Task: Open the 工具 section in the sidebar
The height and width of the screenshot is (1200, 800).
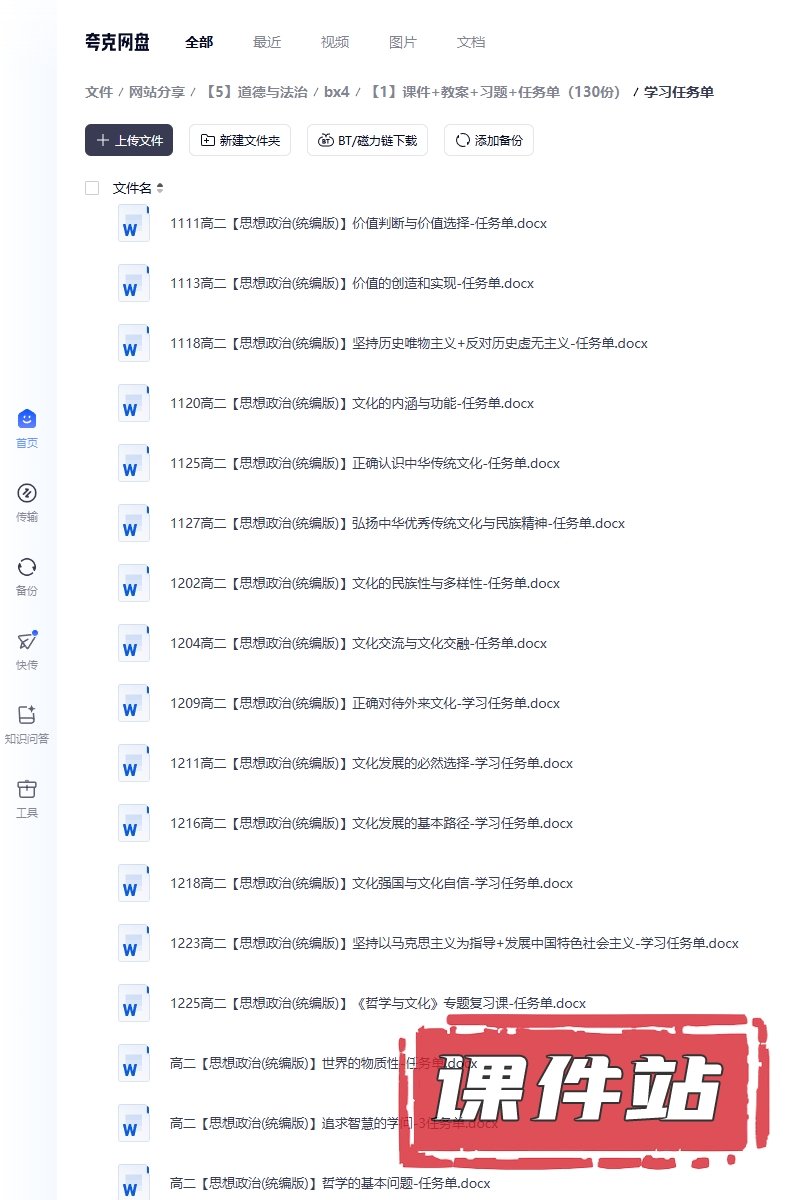Action: coord(27,798)
